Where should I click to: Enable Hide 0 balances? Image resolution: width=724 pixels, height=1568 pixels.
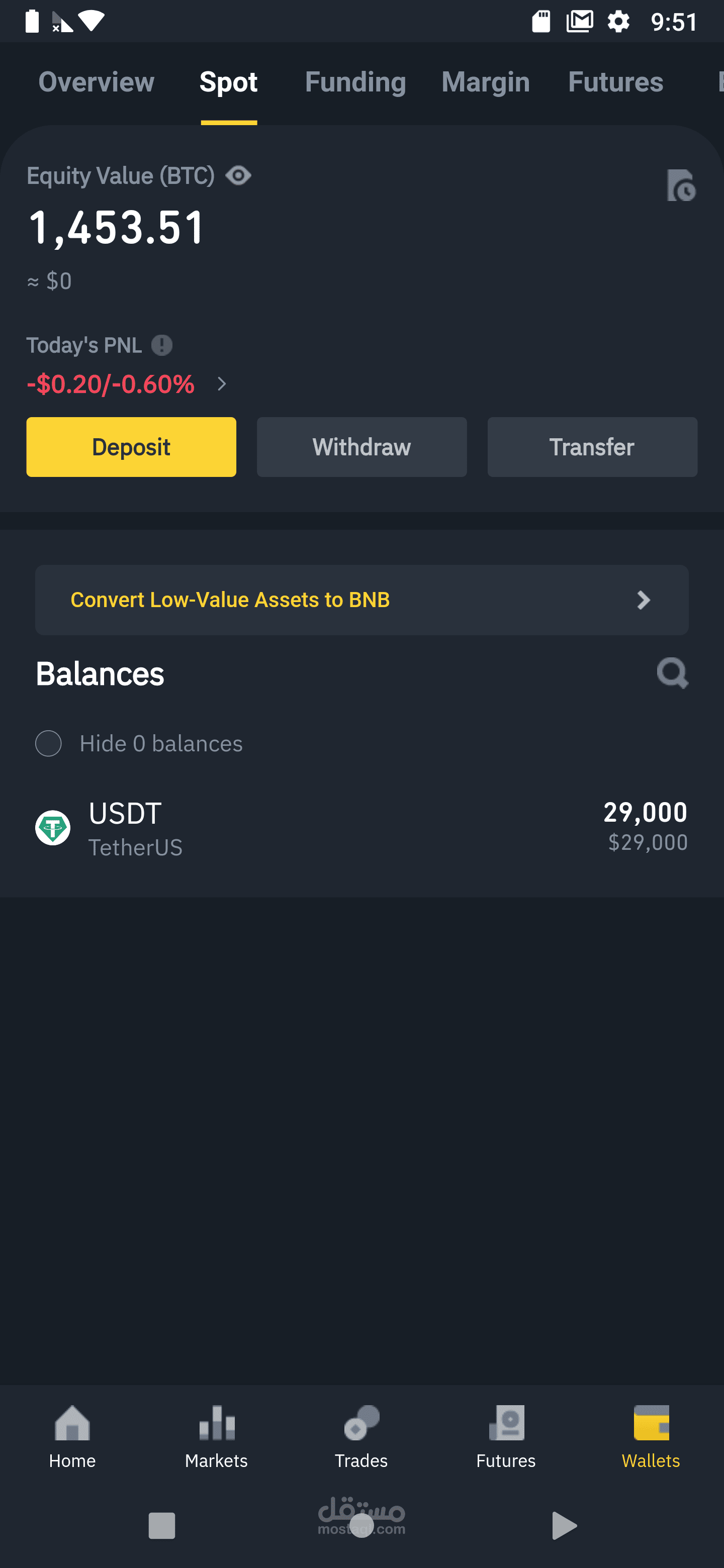[49, 743]
